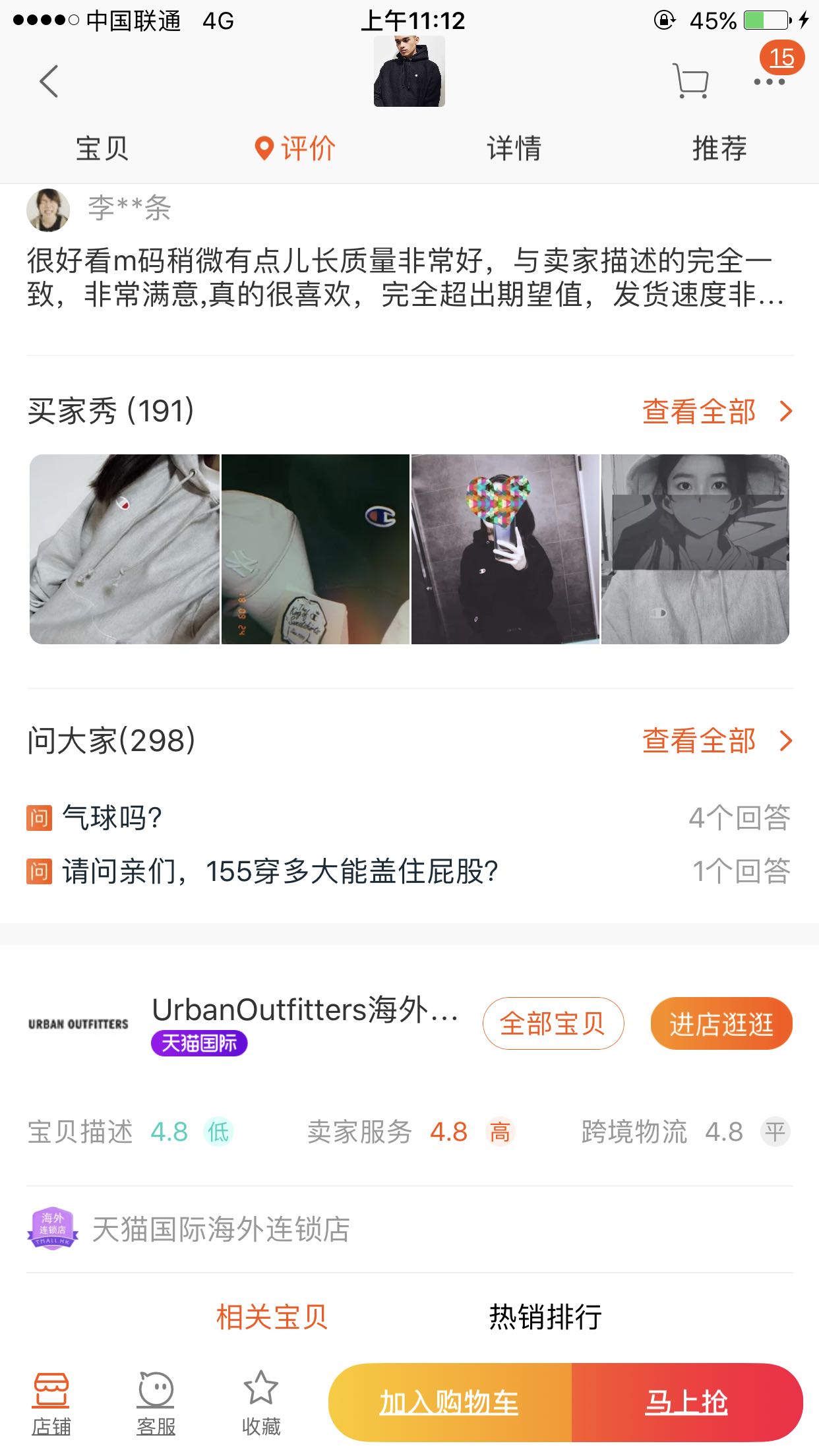Open the question about 155 height sizing
Viewport: 819px width, 1456px height.
click(280, 872)
